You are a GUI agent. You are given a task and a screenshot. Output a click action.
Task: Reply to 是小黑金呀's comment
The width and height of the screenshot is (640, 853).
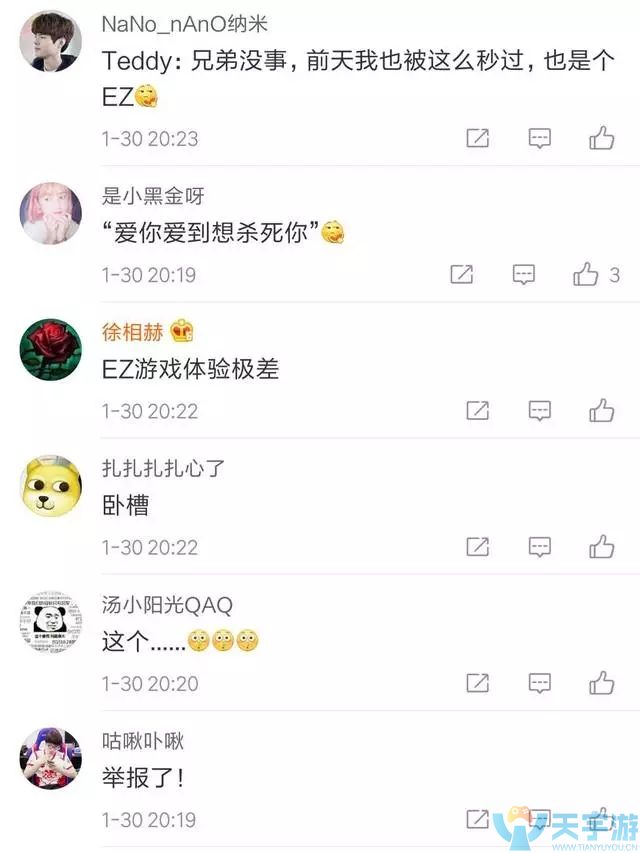[x=524, y=274]
